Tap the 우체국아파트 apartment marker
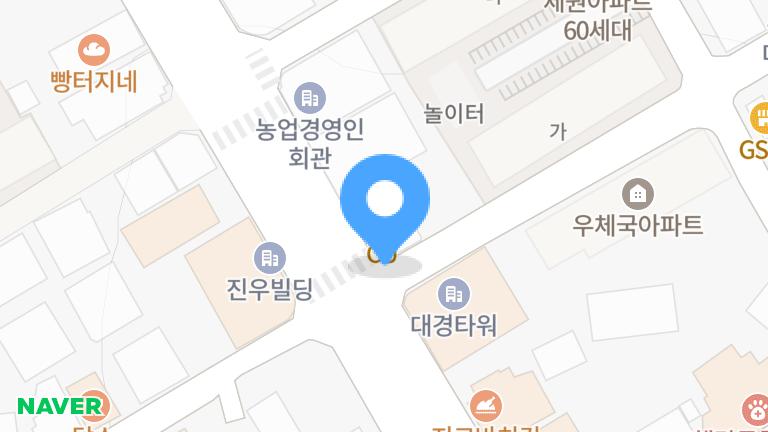The width and height of the screenshot is (768, 432). 637,193
